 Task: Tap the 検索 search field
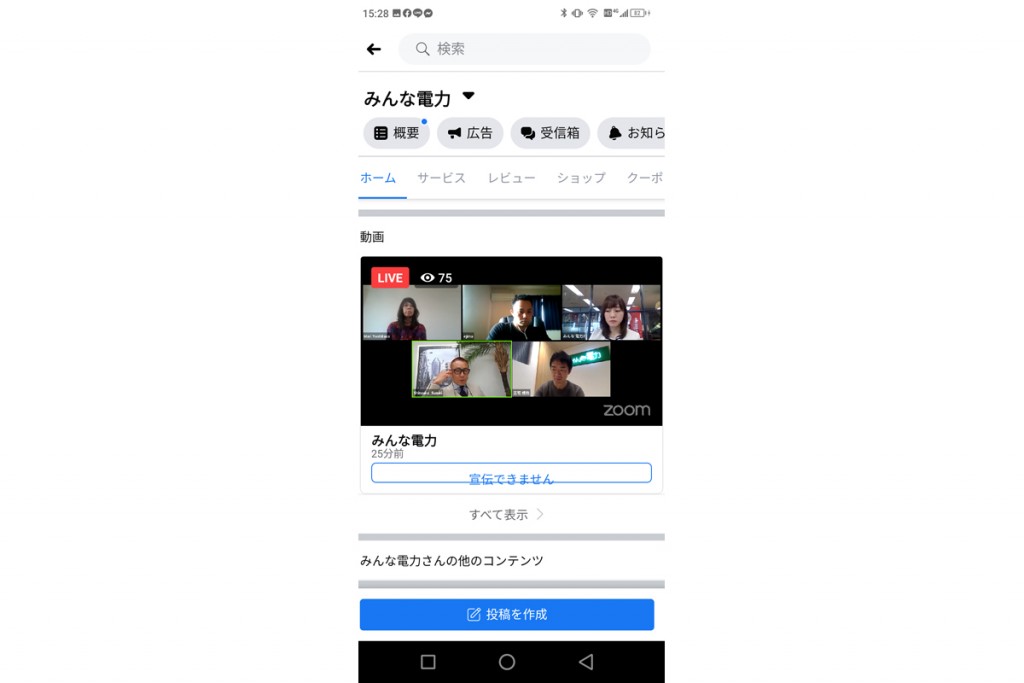524,49
